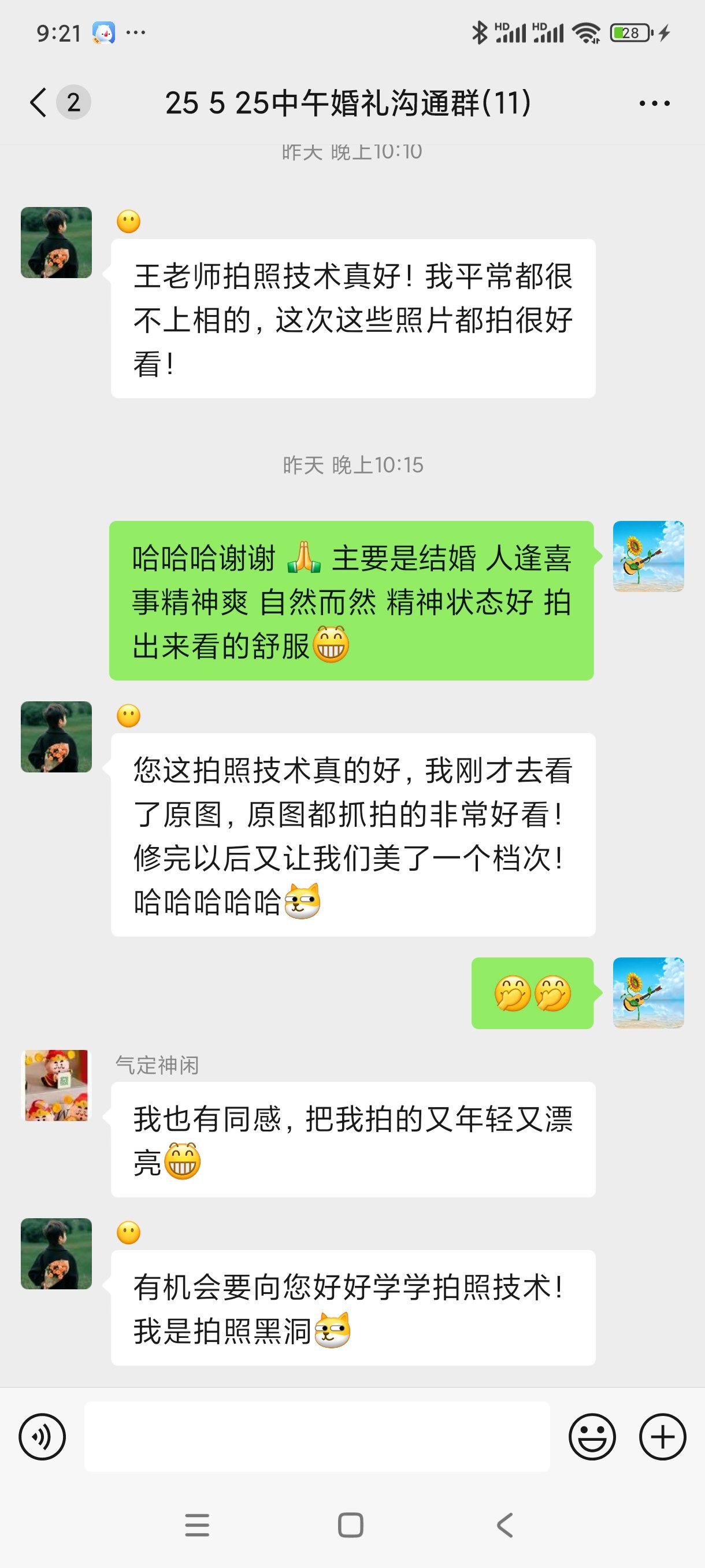Open the plus attachment menu
The width and height of the screenshot is (705, 1568).
coord(662,1437)
